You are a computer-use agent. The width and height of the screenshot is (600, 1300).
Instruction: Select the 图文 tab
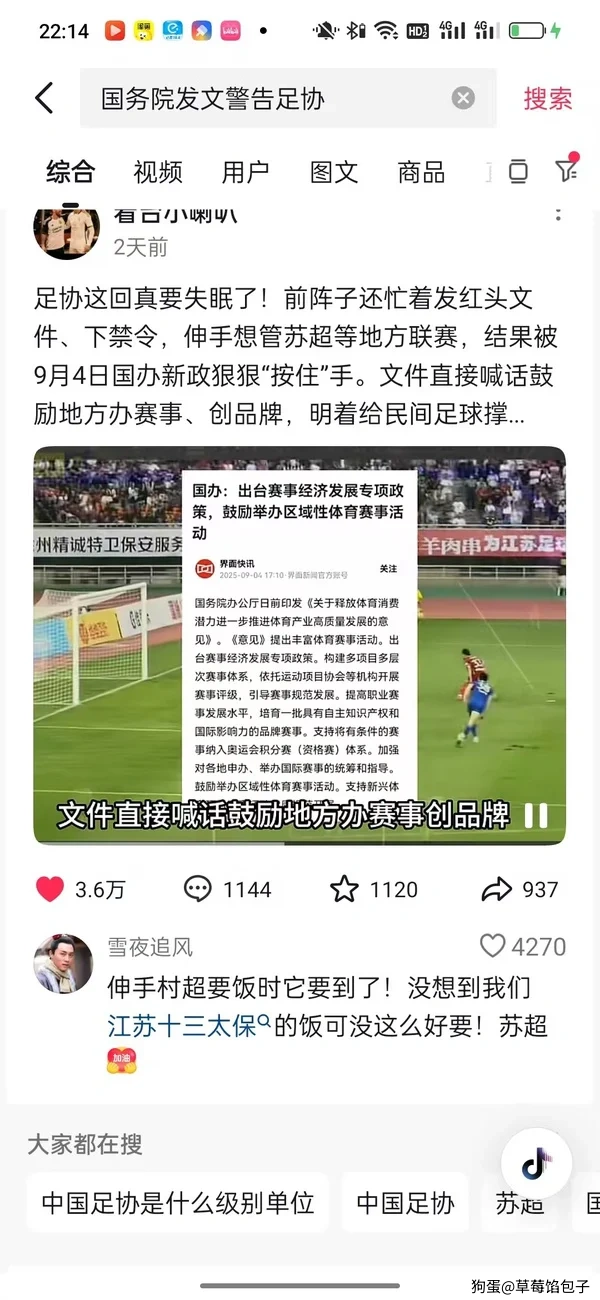click(334, 172)
